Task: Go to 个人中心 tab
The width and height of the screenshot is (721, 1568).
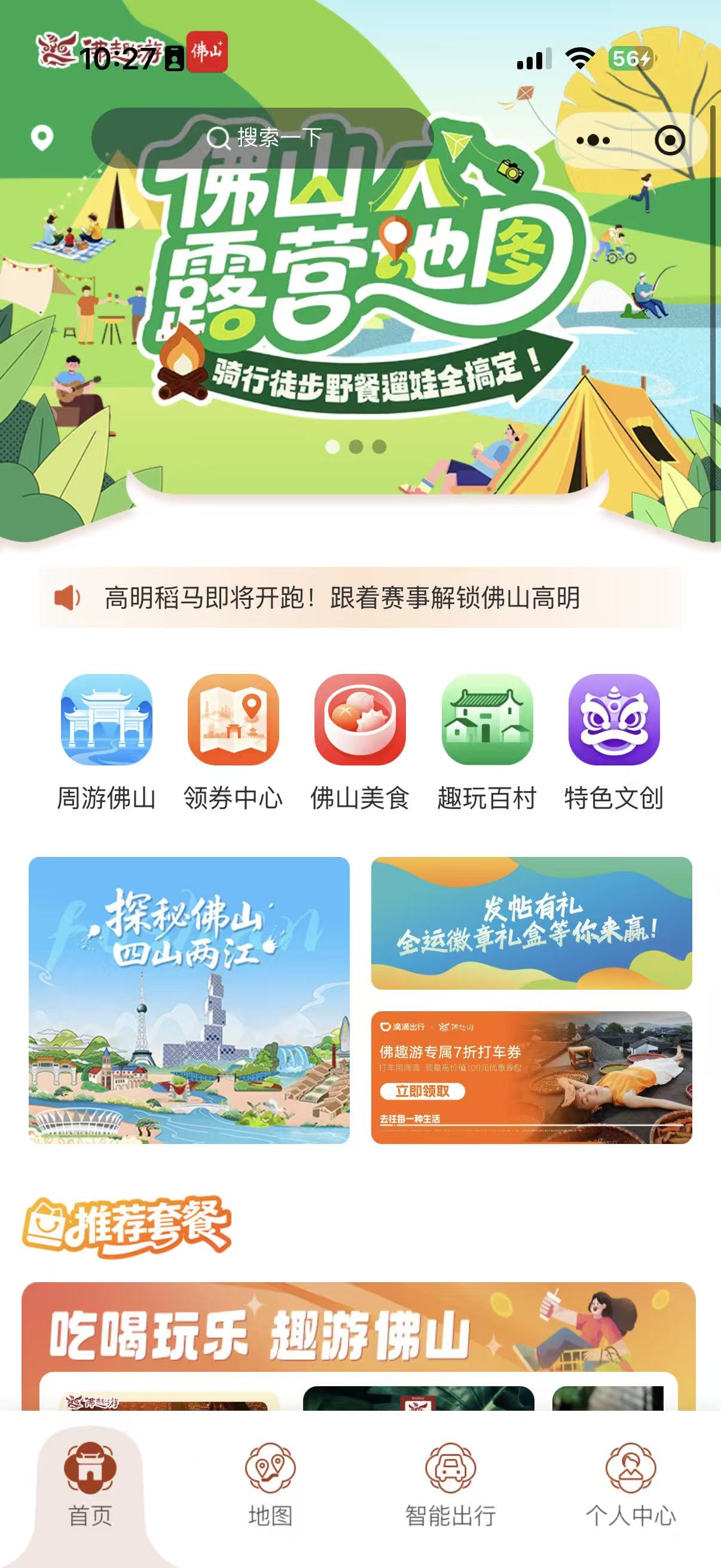Action: tap(630, 1485)
